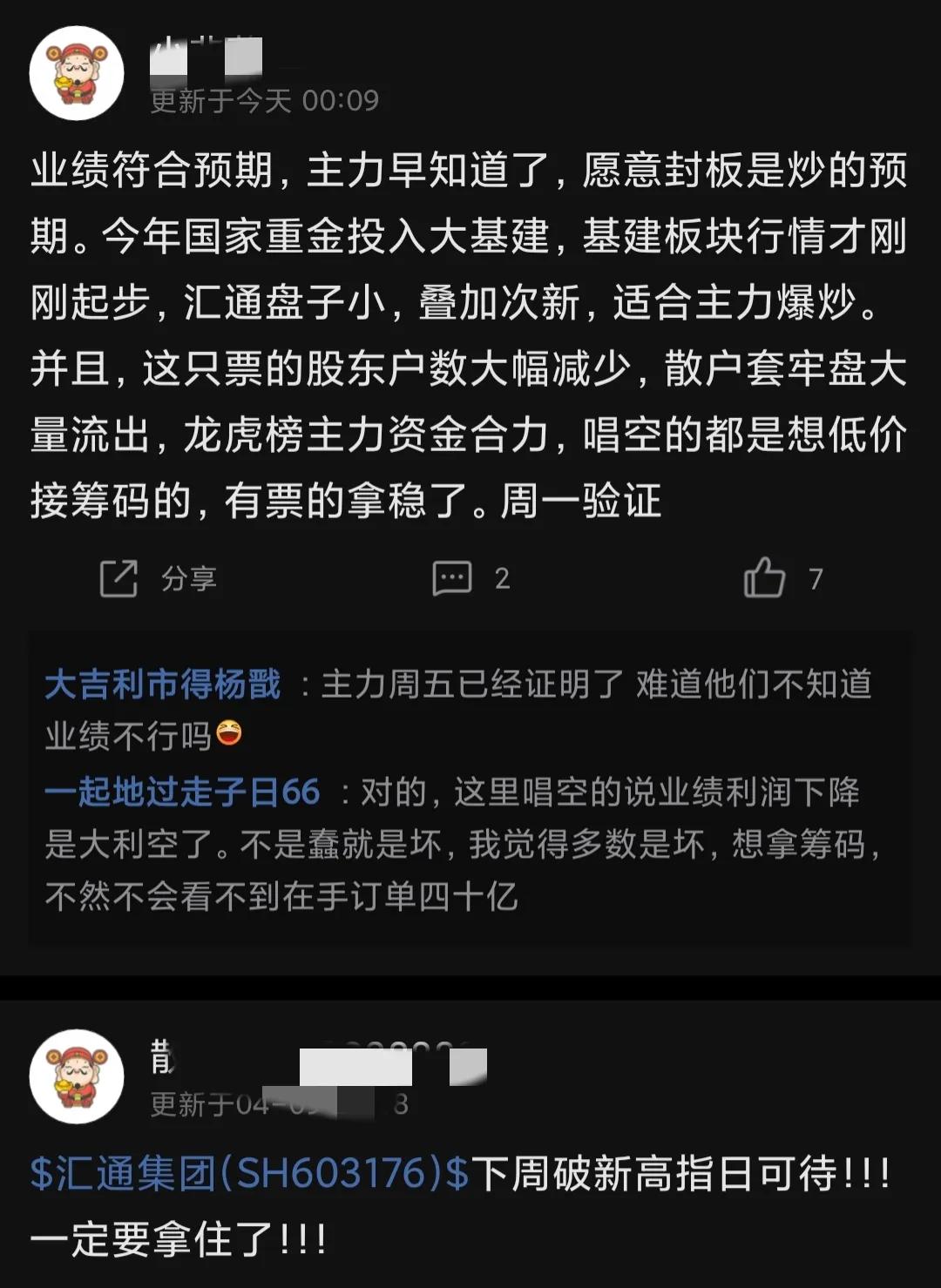
Task: Click the like count 7
Action: click(x=816, y=576)
